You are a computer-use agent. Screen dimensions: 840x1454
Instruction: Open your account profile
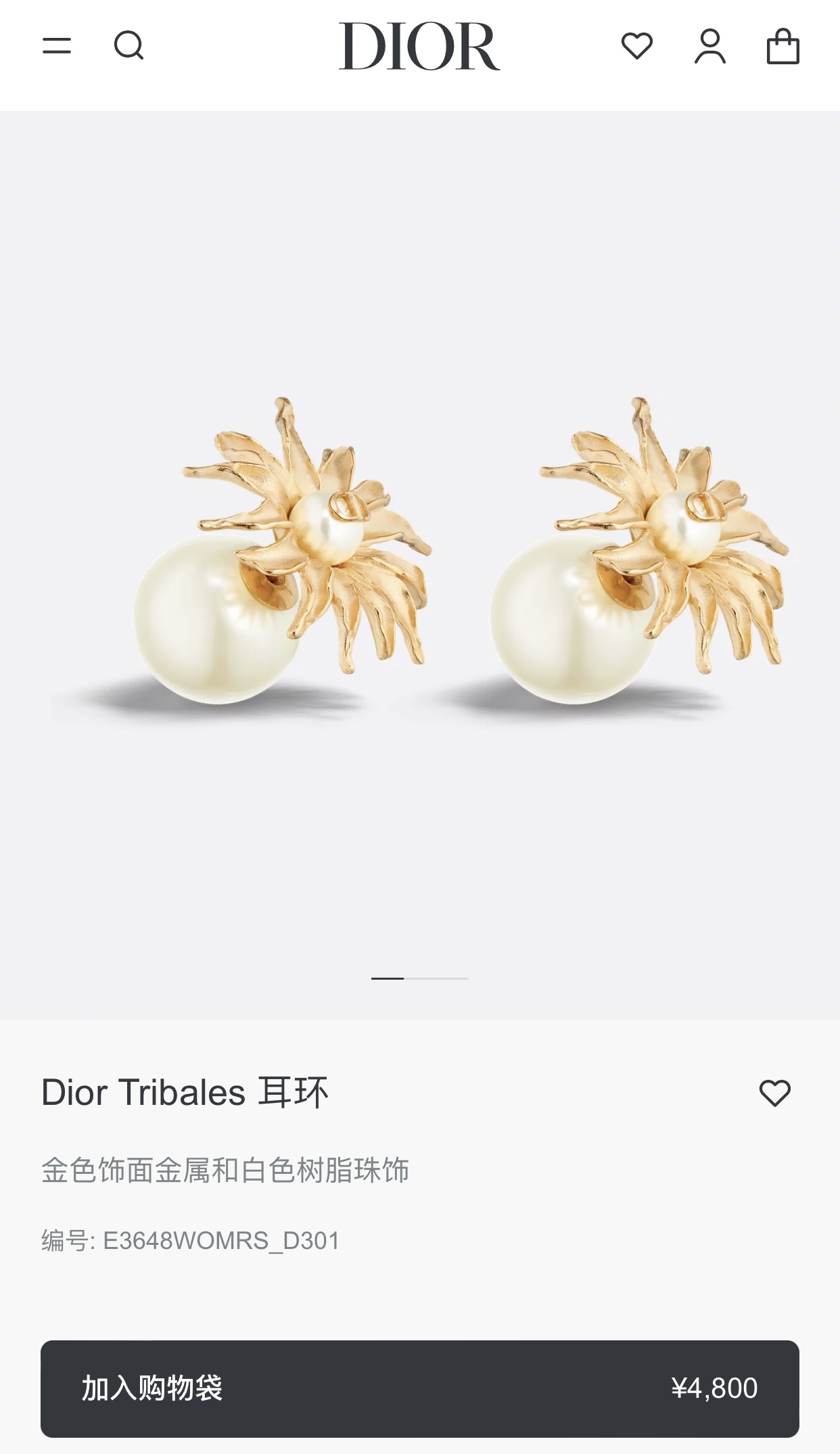click(x=709, y=45)
